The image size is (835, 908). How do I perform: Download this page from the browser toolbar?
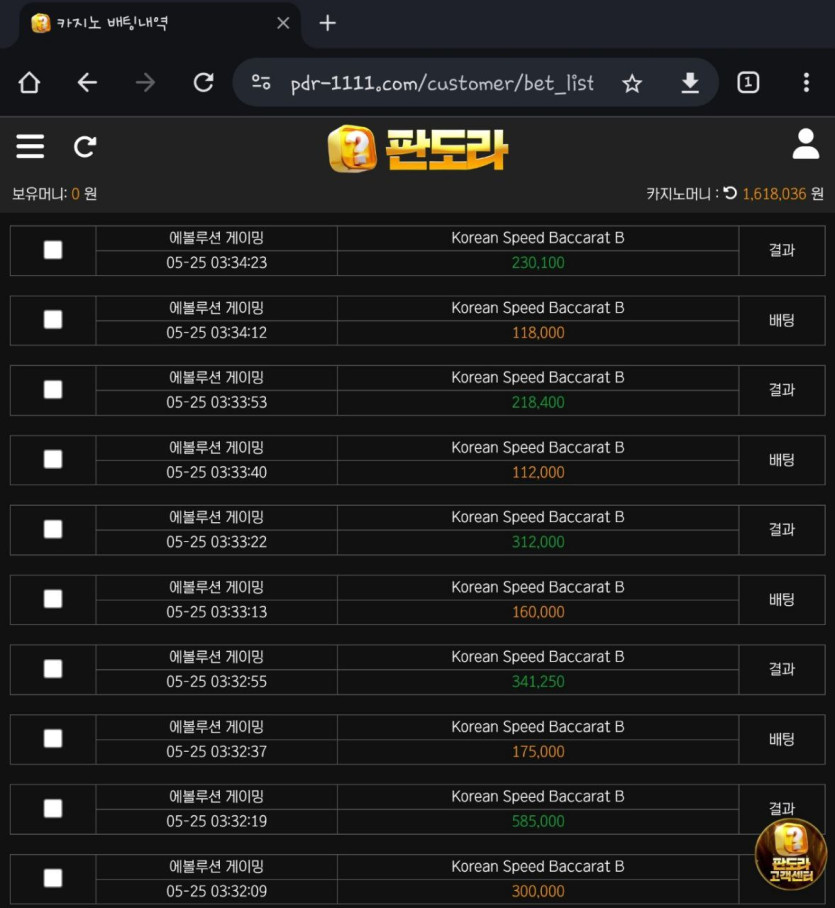tap(690, 83)
